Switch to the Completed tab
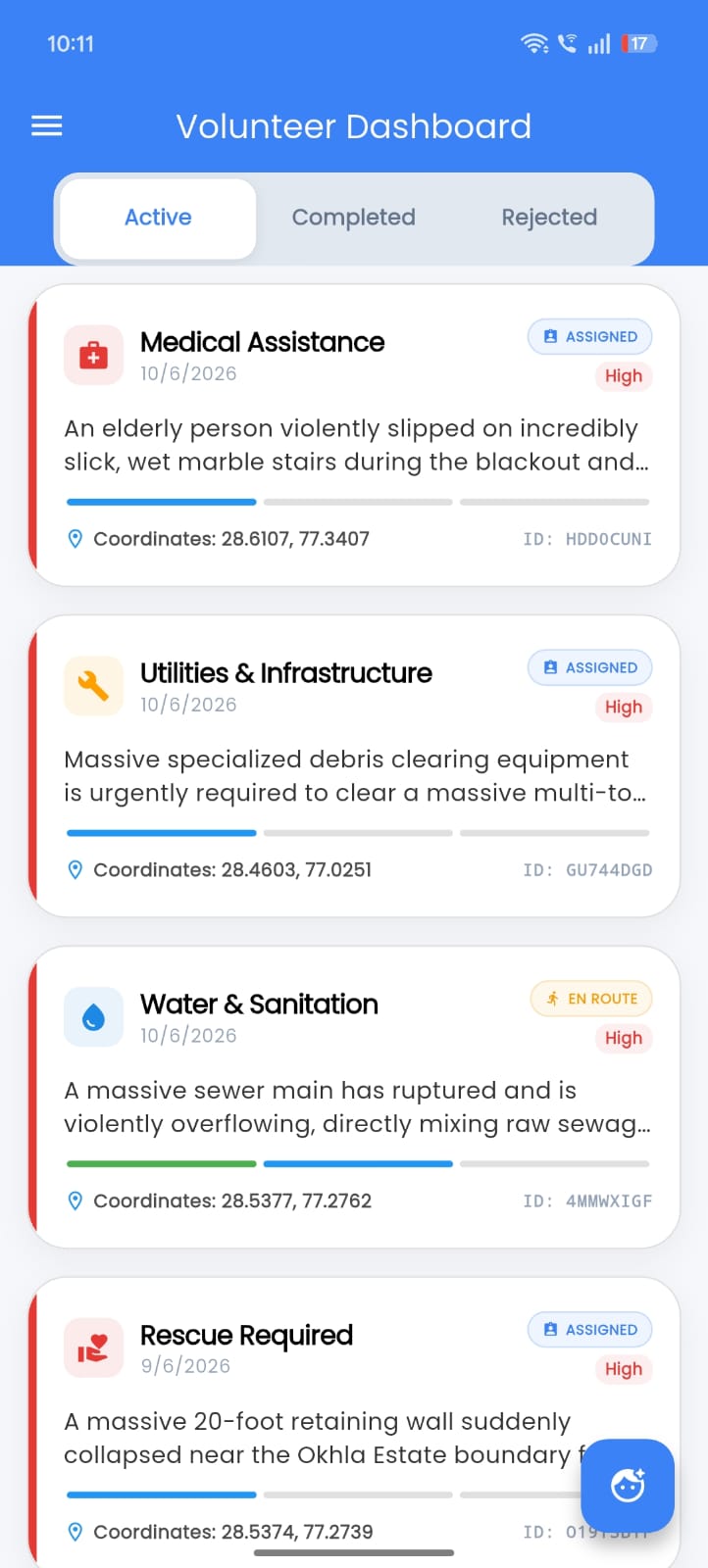This screenshot has width=708, height=1568. pyautogui.click(x=354, y=218)
